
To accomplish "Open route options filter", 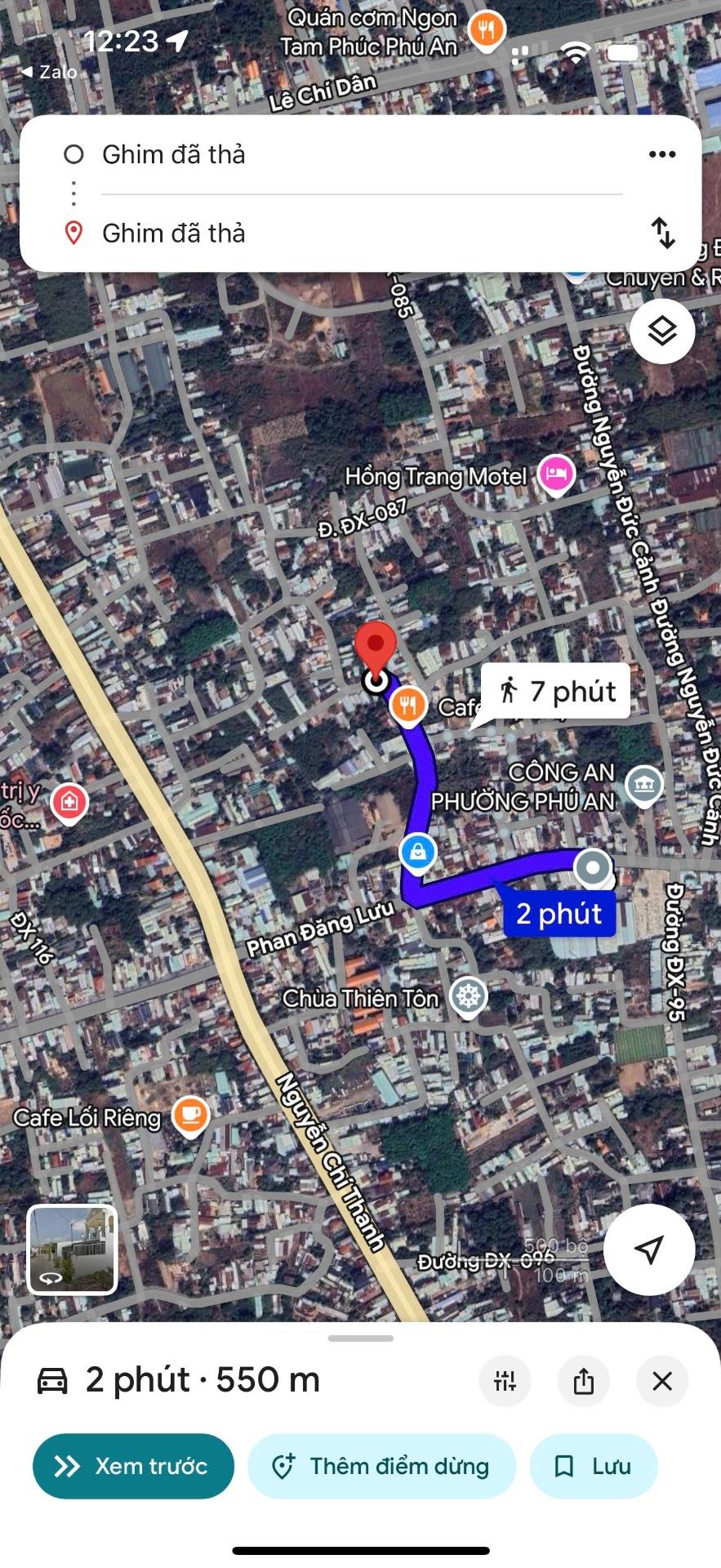I will (505, 1381).
